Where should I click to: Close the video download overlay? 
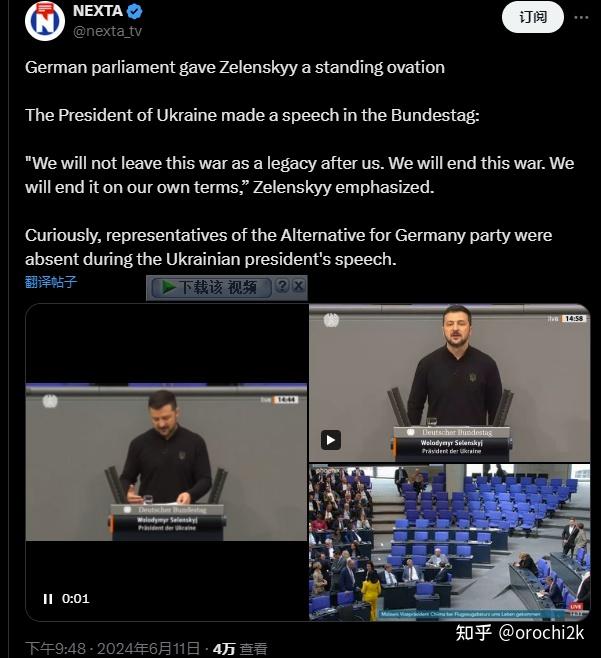point(298,287)
